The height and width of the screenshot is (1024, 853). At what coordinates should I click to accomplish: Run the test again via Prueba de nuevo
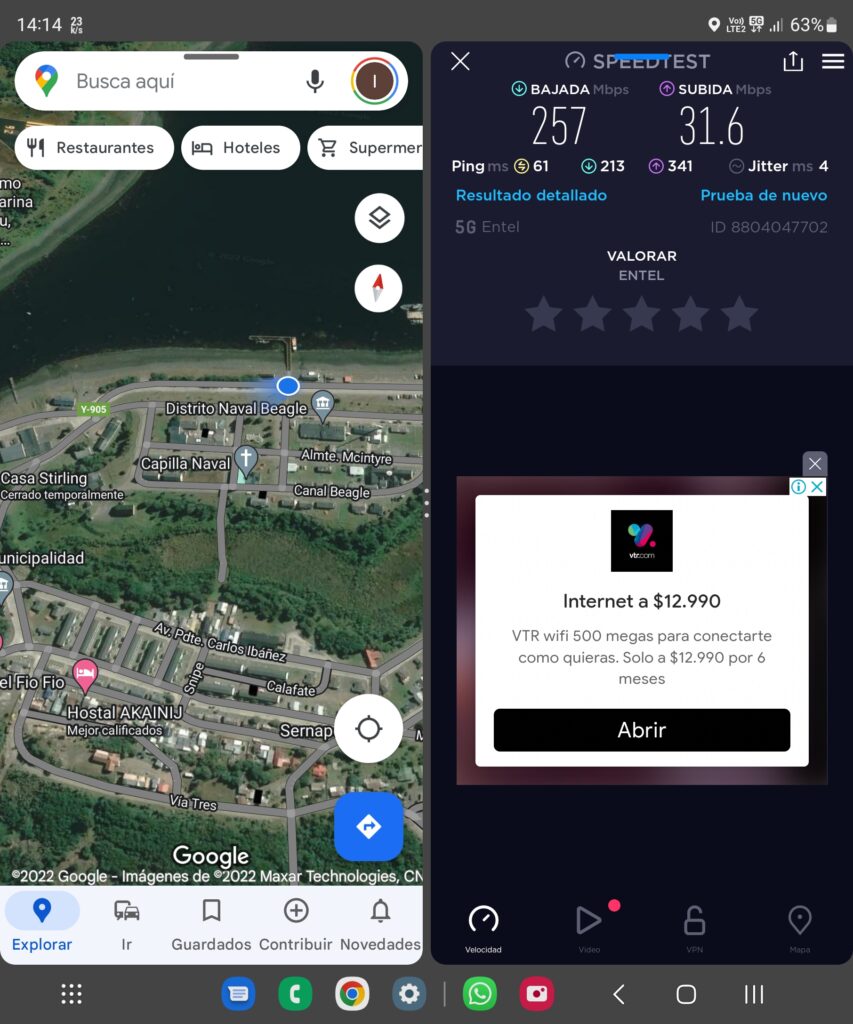coord(764,195)
